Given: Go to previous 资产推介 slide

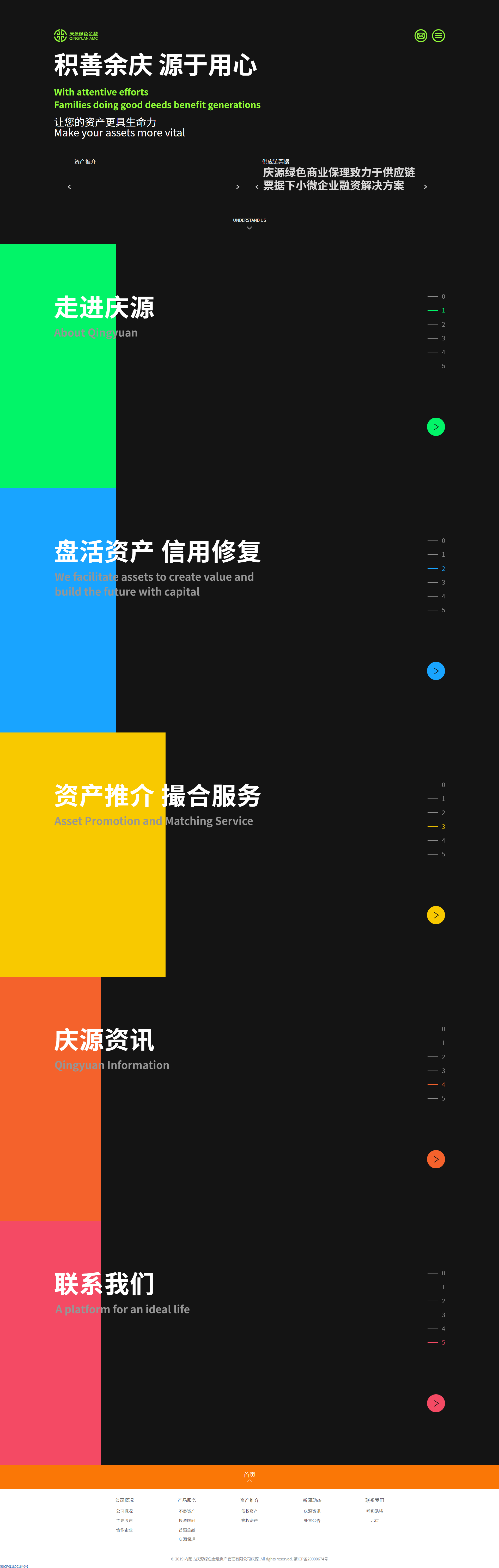Looking at the screenshot, I should point(69,187).
